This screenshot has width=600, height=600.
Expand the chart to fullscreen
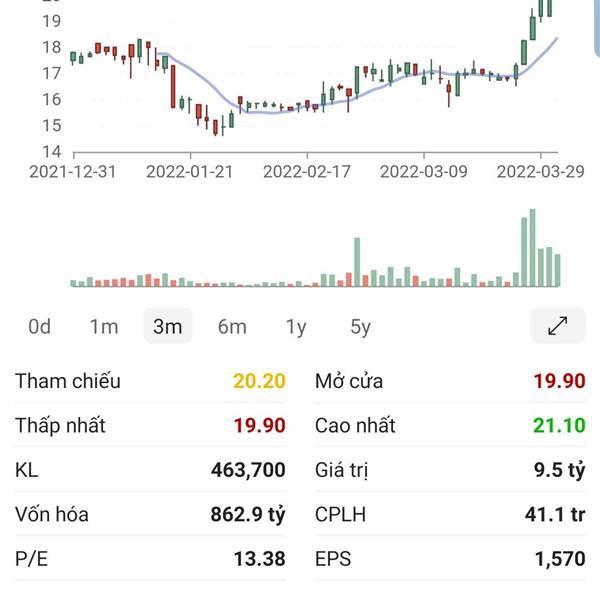[558, 326]
